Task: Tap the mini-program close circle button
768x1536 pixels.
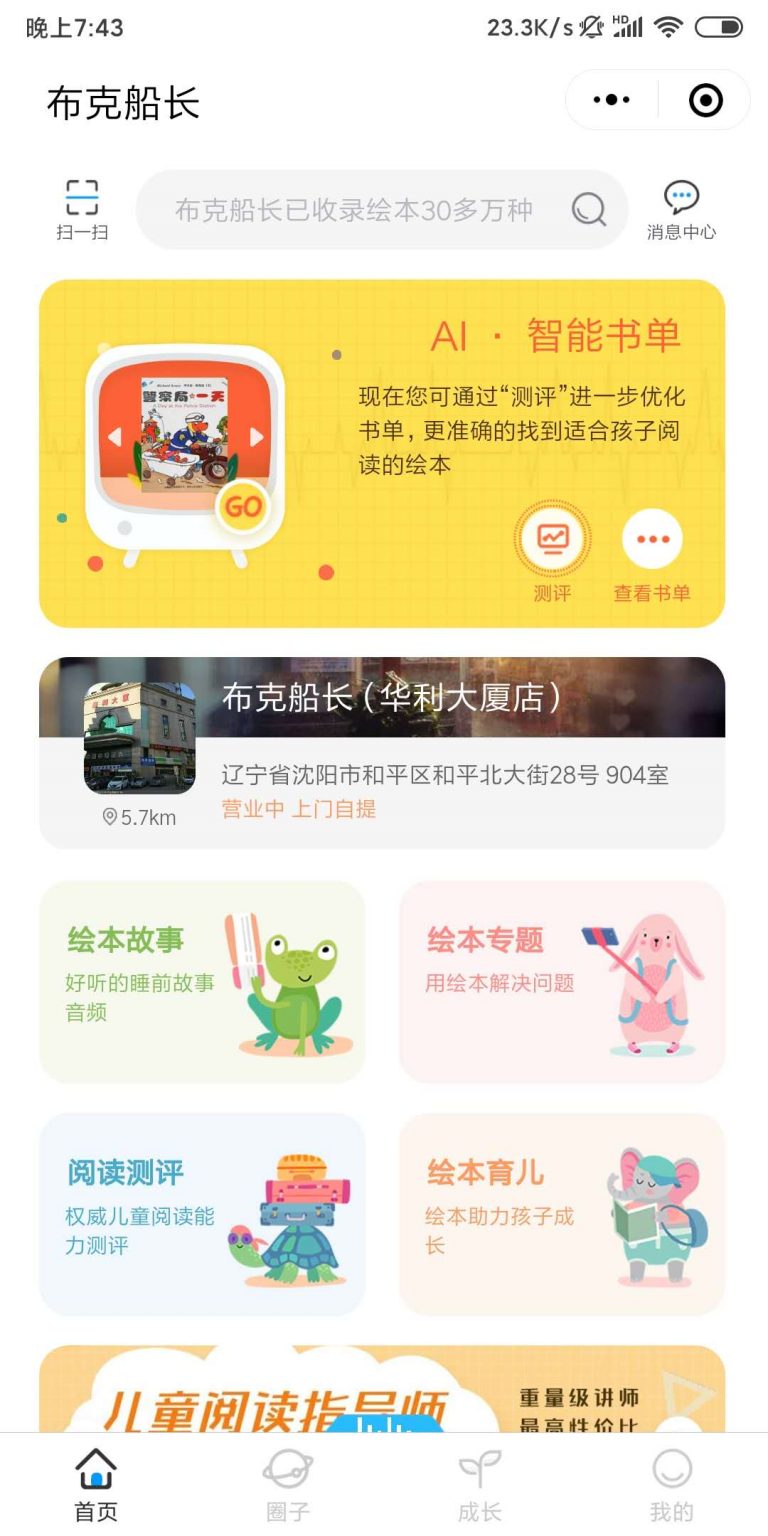Action: (x=704, y=99)
